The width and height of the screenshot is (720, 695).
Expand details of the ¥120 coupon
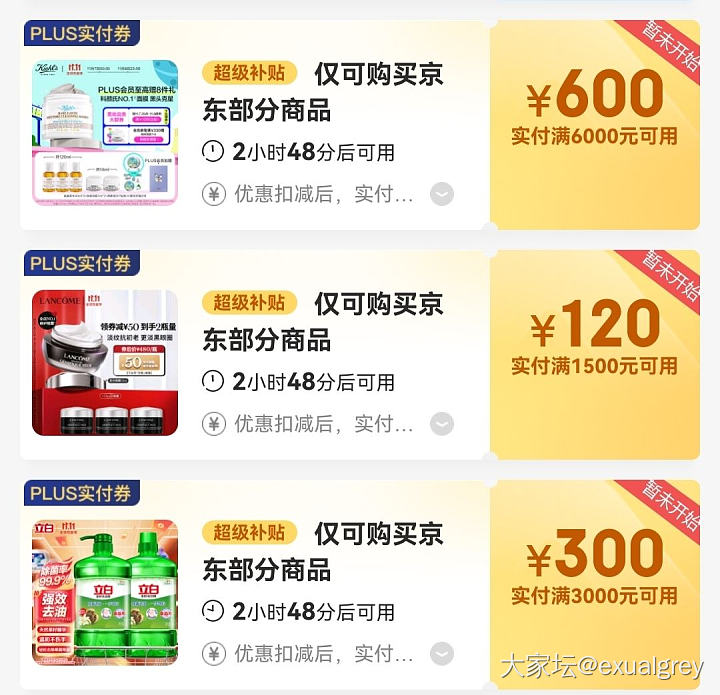tap(441, 424)
